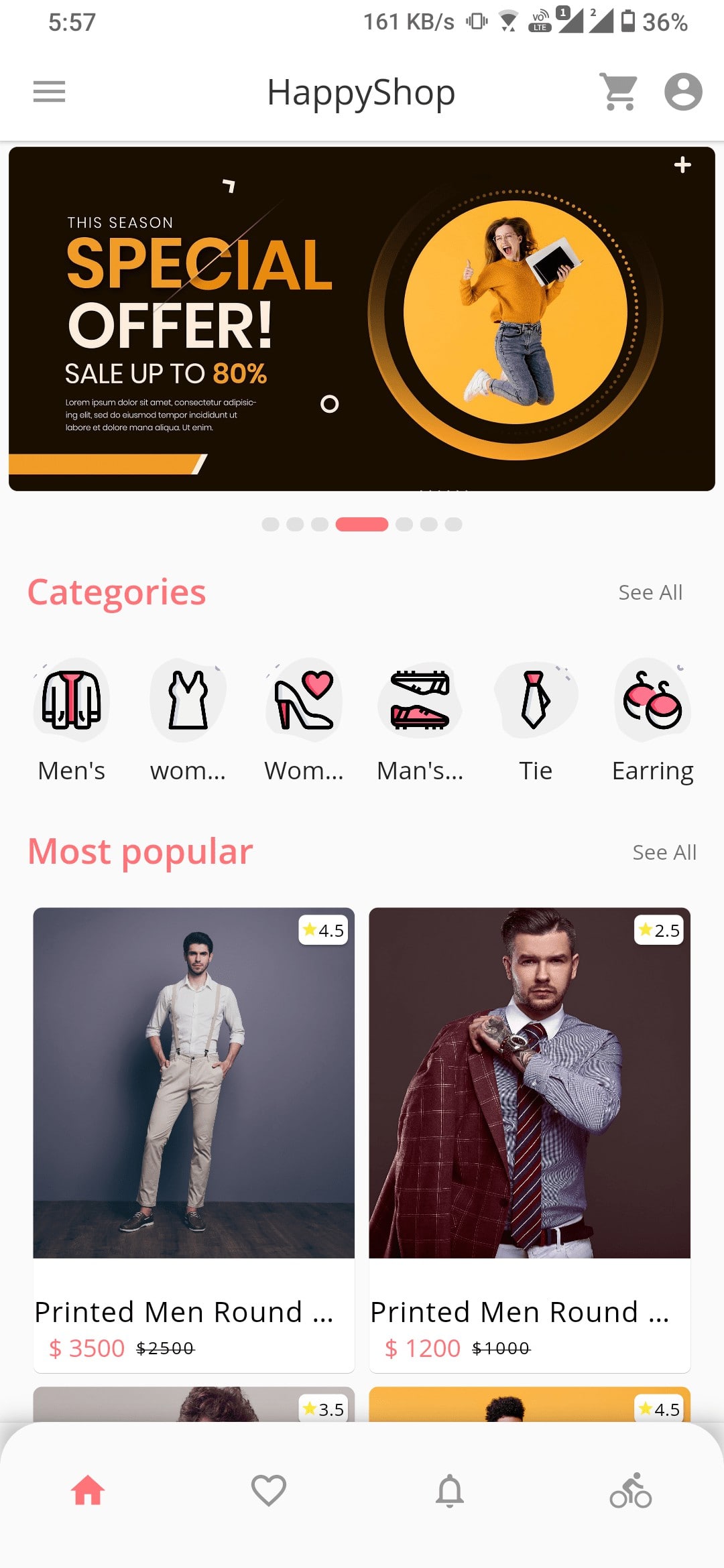The height and width of the screenshot is (1568, 724).
Task: Switch to the bicycle delivery tab
Action: tap(631, 1491)
